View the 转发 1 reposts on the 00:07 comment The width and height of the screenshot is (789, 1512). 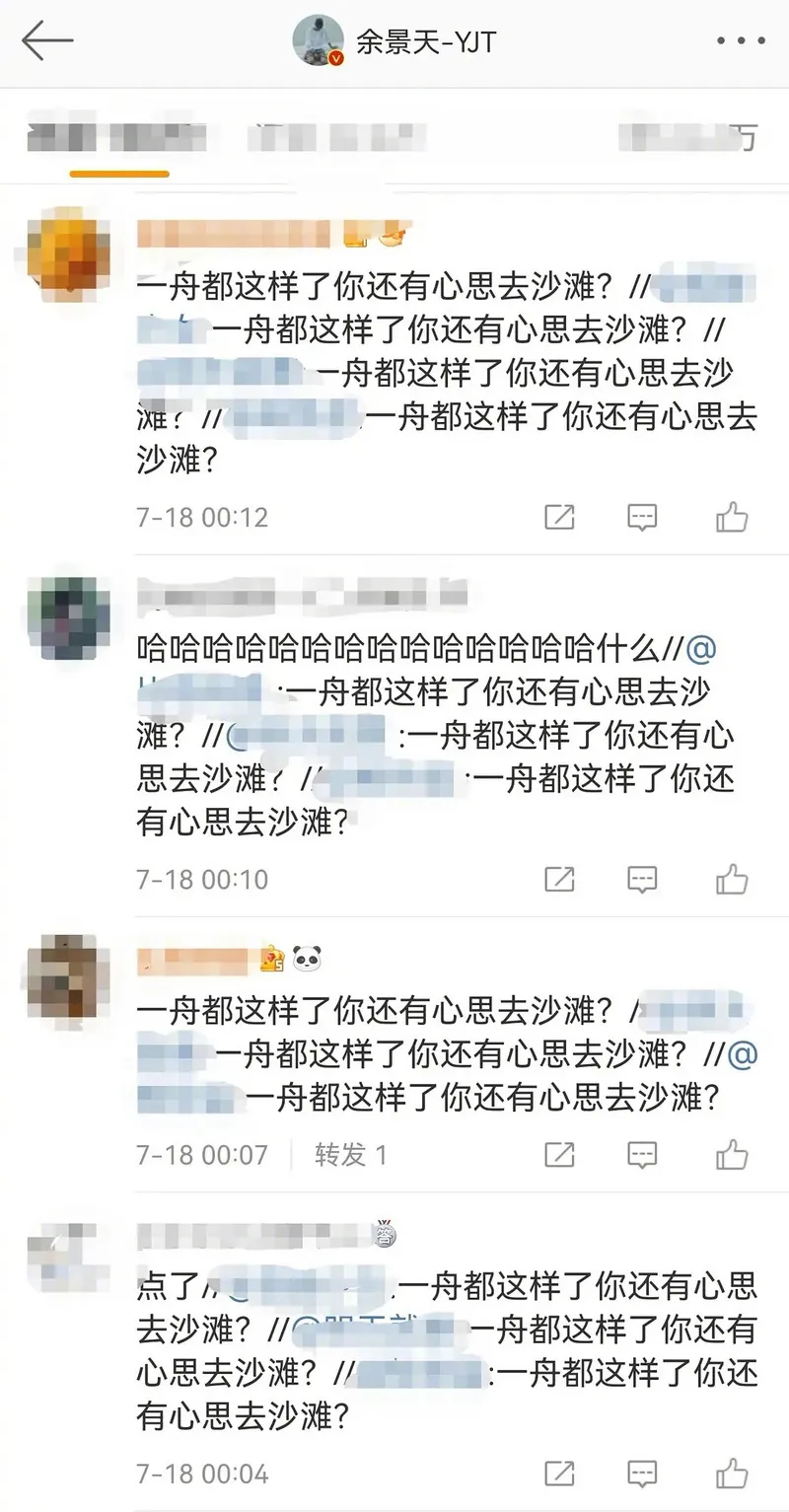click(351, 1154)
